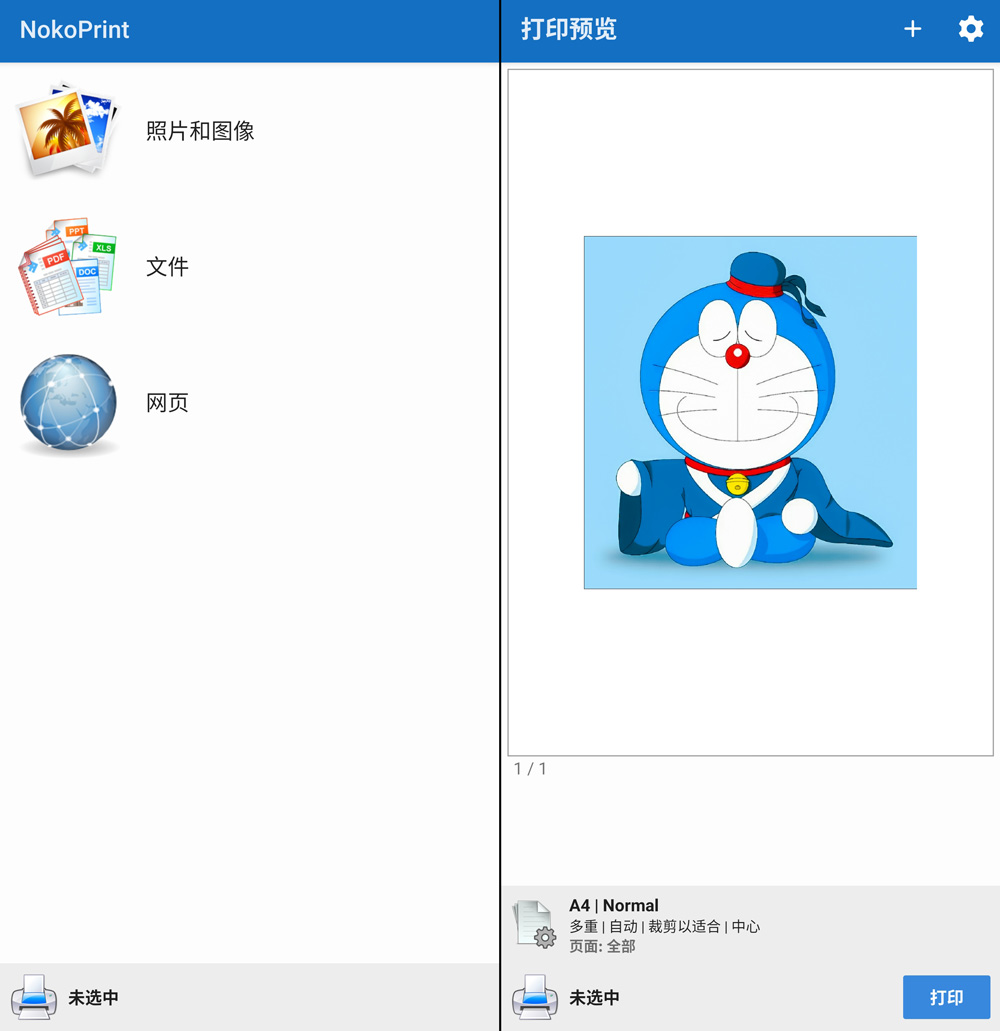
Task: Open 照片和图像 (photos and images)
Action: point(200,131)
